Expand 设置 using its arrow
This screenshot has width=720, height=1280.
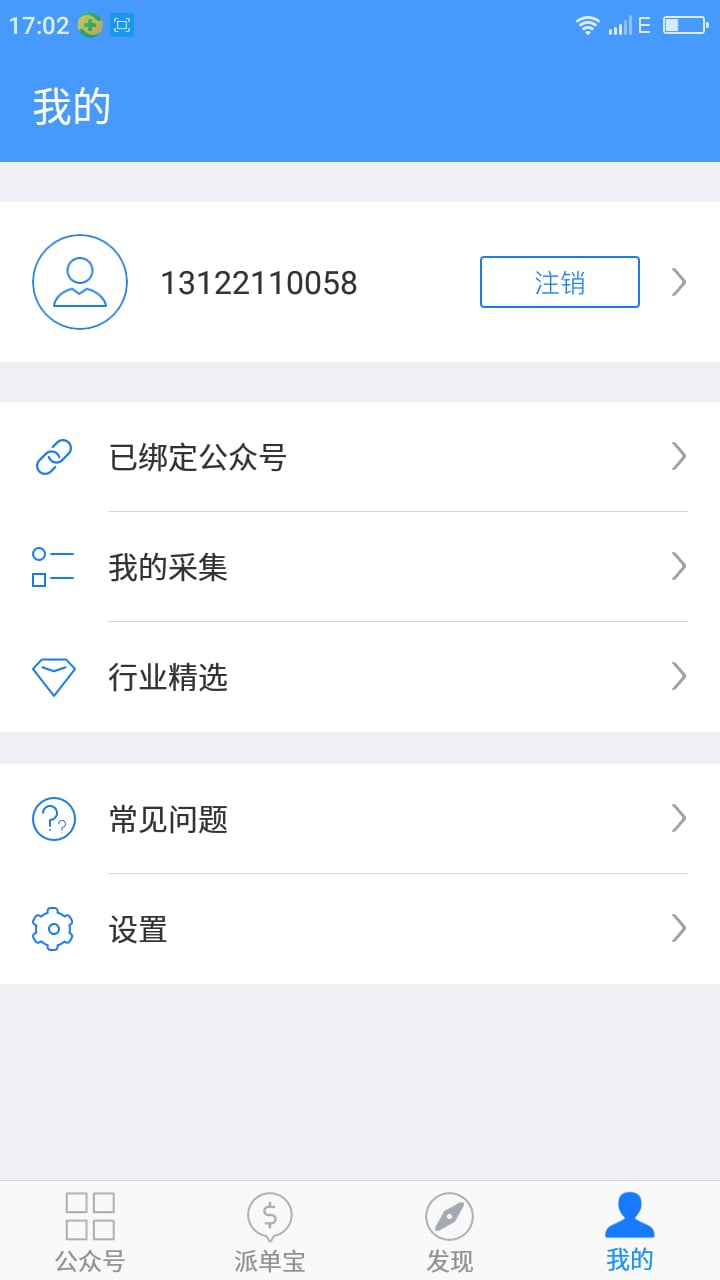click(x=678, y=929)
